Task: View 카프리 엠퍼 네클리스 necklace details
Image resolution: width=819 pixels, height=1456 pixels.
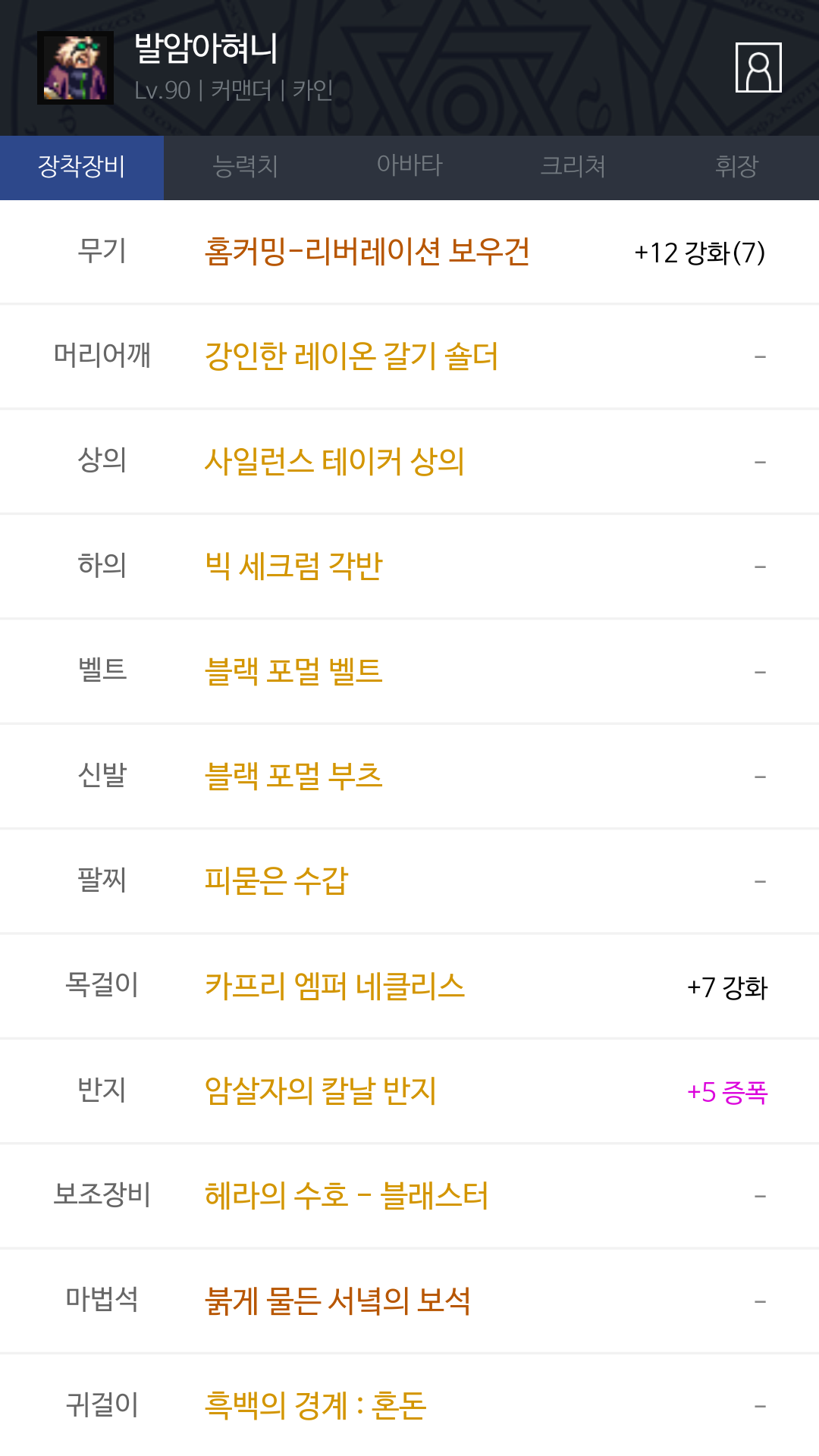Action: point(334,986)
